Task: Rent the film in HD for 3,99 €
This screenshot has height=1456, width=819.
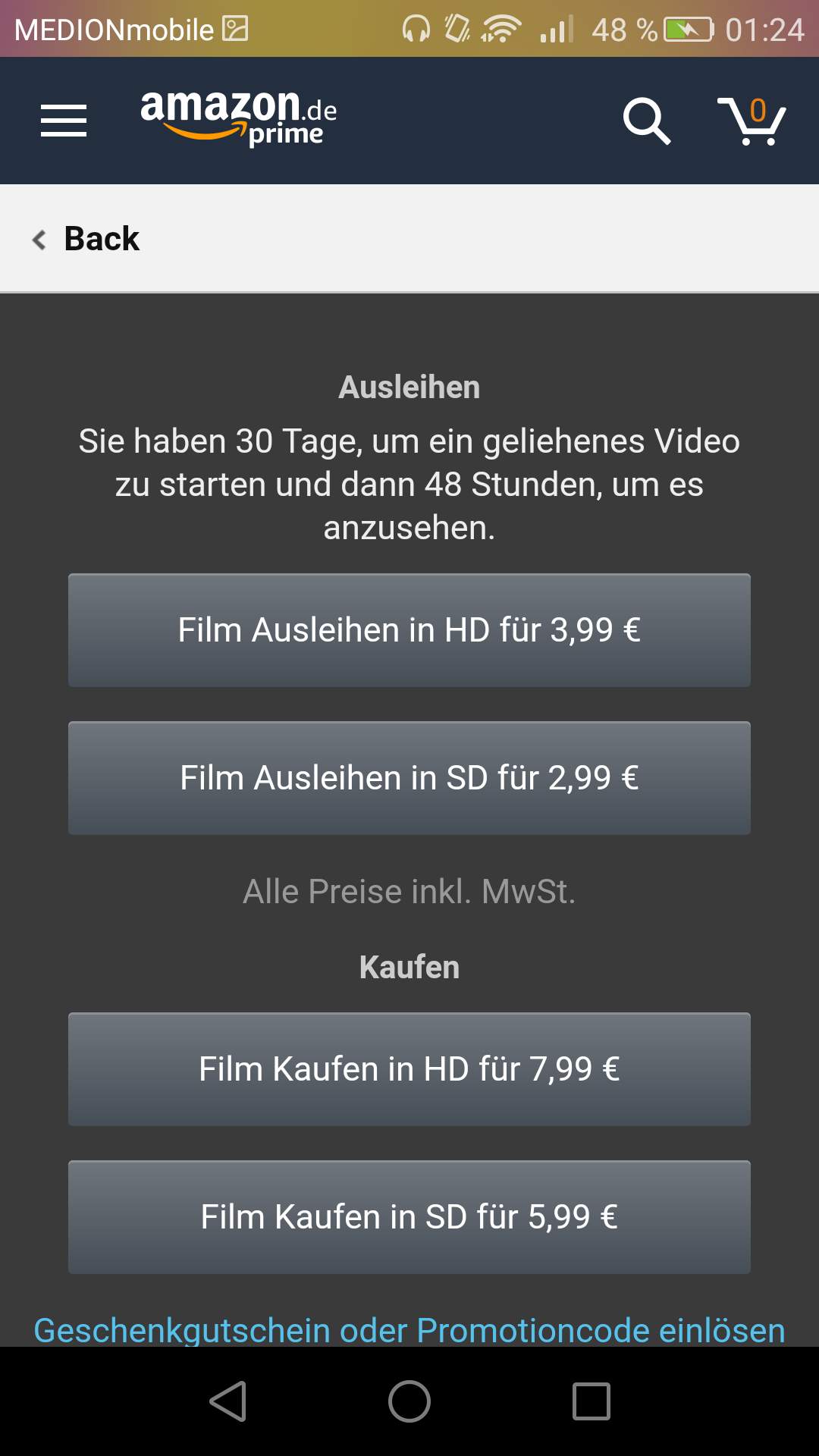Action: coord(409,629)
